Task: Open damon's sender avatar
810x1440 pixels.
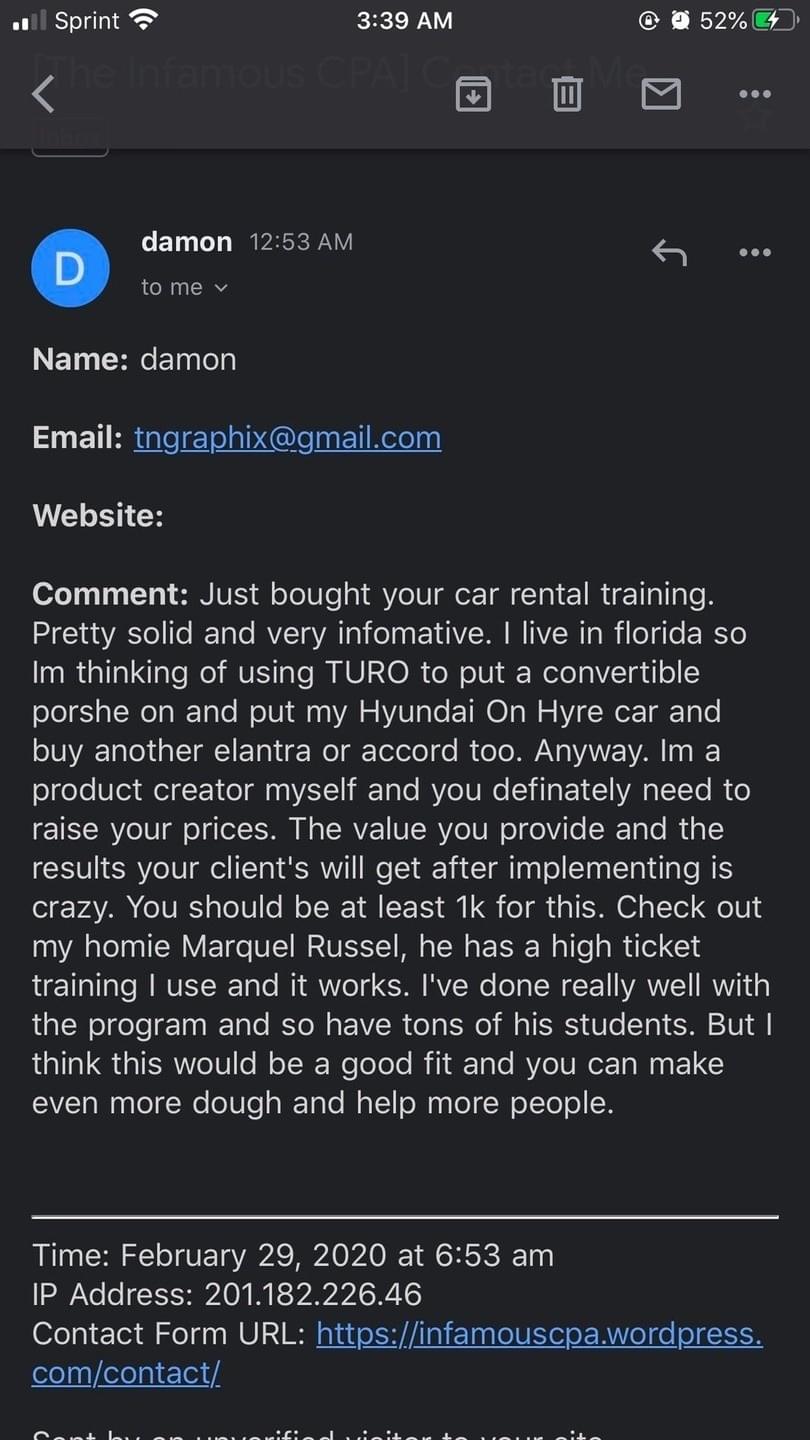Action: click(x=70, y=268)
